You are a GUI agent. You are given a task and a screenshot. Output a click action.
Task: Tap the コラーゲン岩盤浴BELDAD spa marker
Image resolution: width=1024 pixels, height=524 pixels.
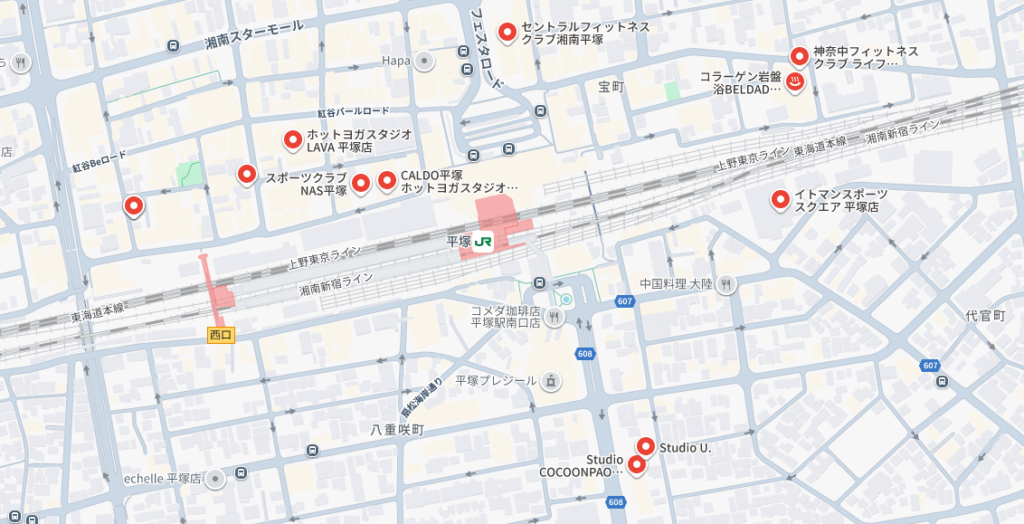coord(795,83)
